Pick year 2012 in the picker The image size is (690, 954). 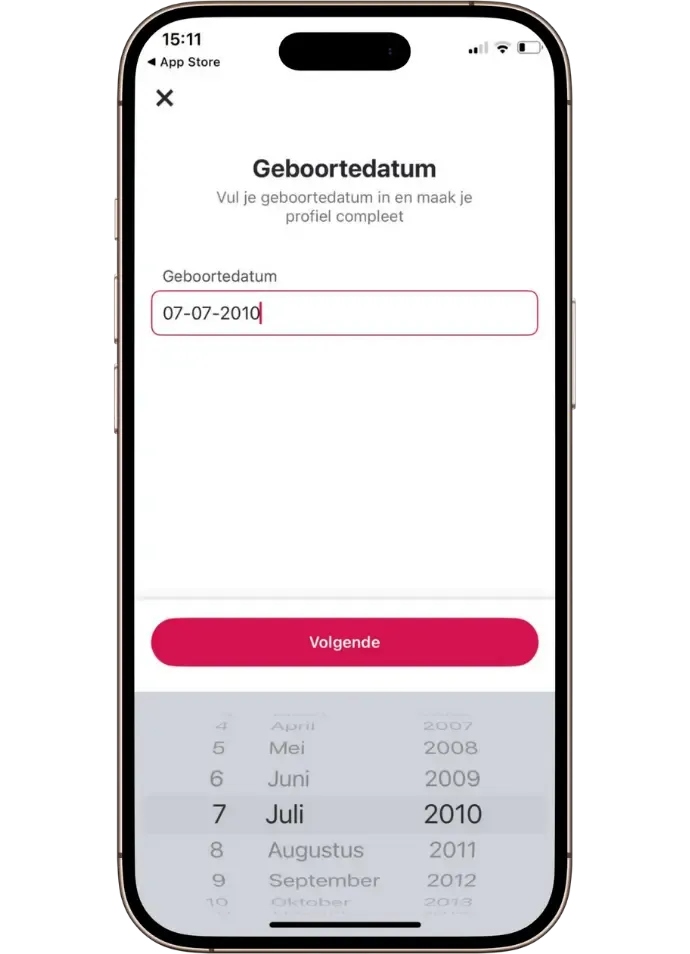pos(451,880)
